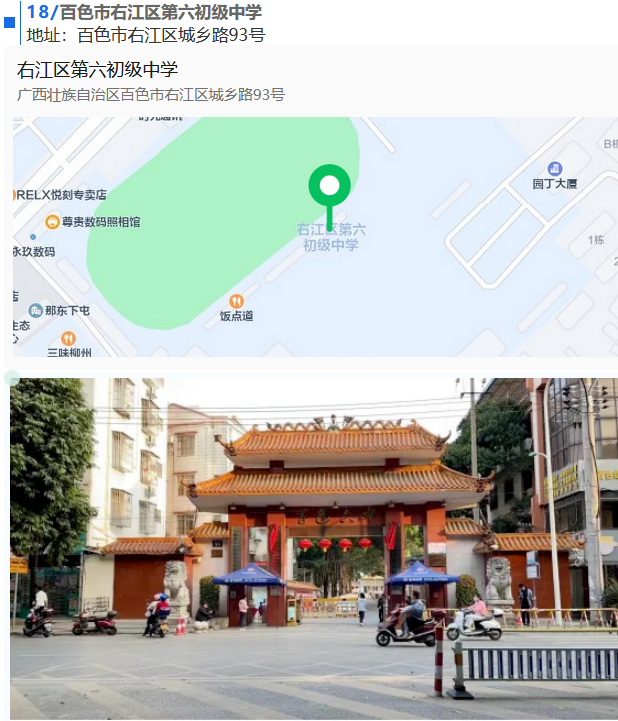
Task: Open the 右江区第六初级中学 map location card
Action: click(x=150, y=80)
